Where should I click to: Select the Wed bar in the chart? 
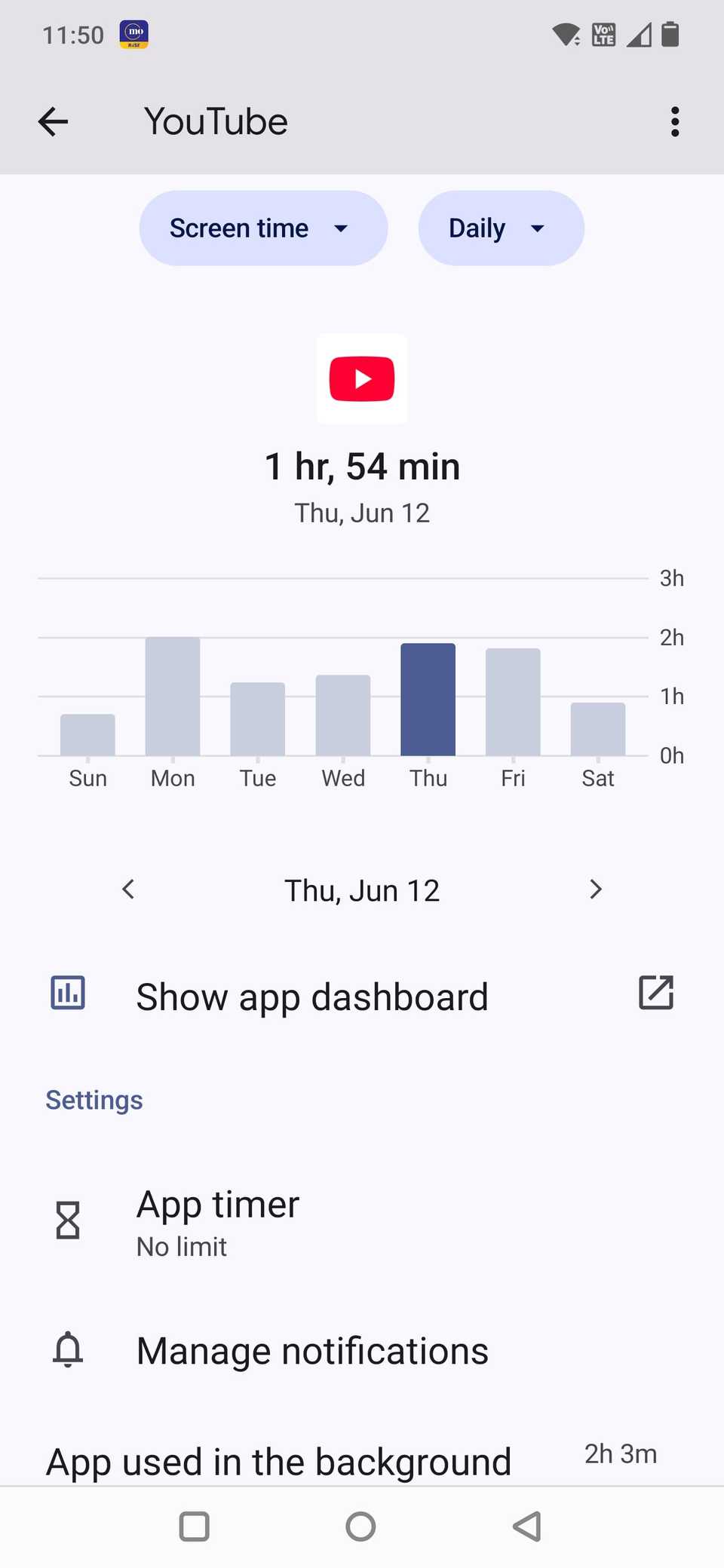[343, 715]
